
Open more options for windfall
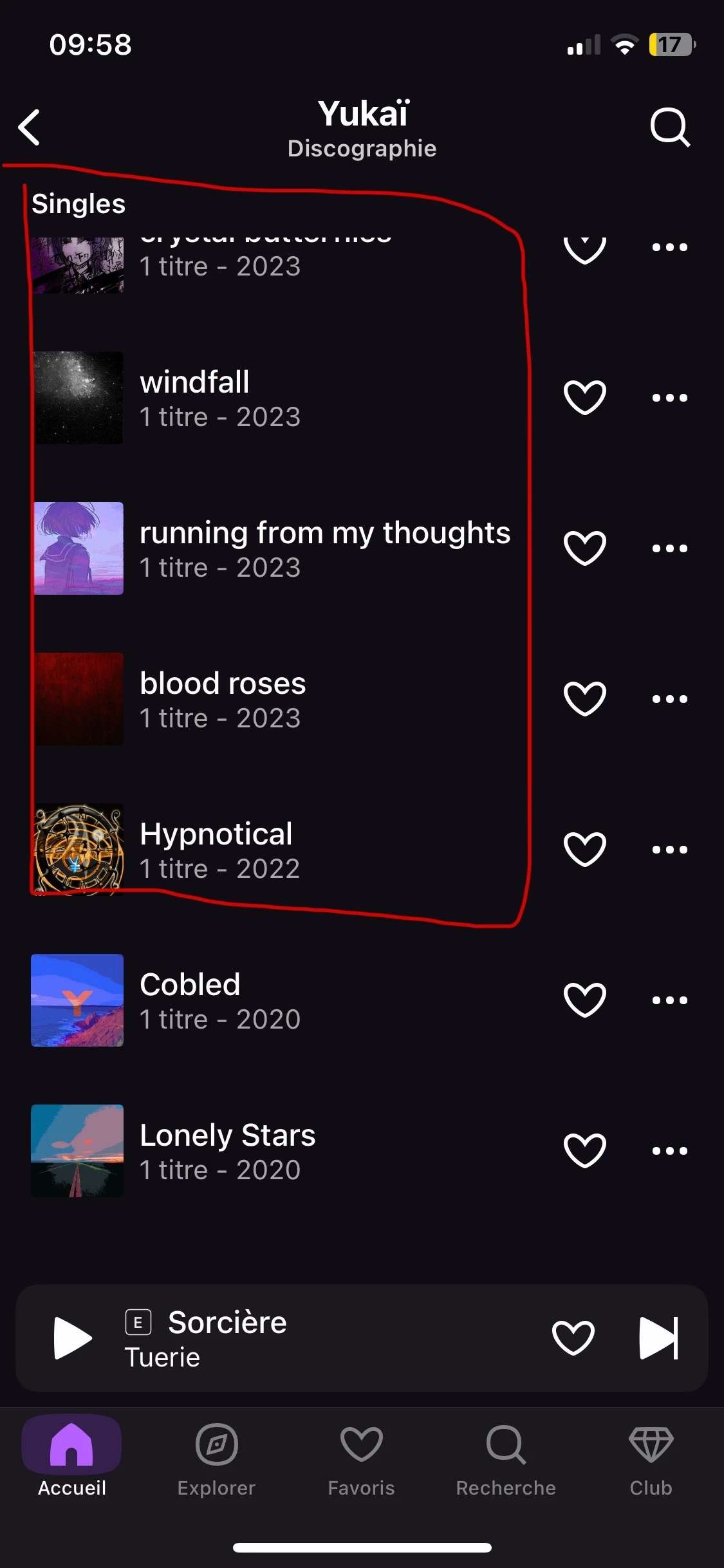(669, 397)
